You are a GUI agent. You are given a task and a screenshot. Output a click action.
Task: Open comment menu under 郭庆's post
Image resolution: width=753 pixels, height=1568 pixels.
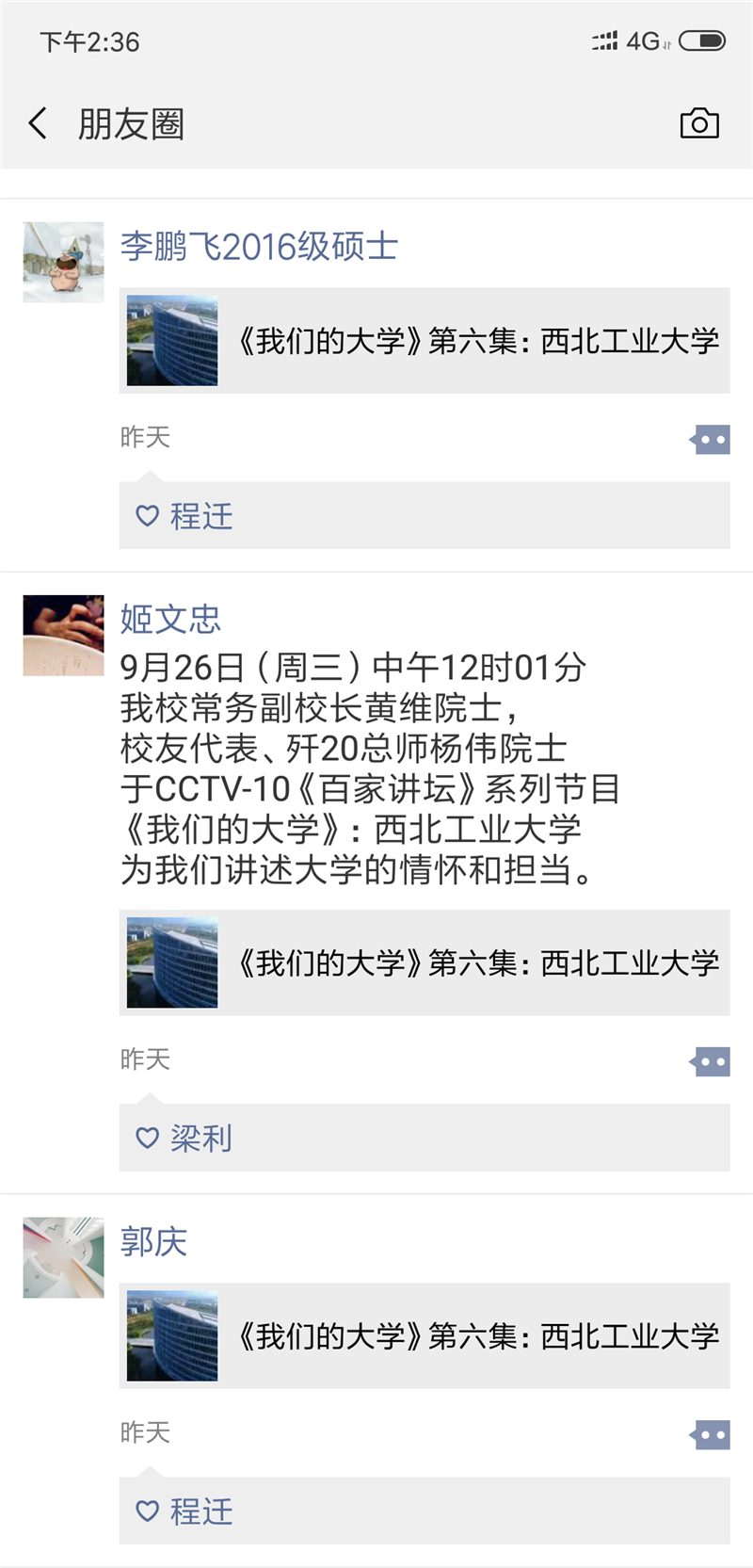tap(710, 1435)
